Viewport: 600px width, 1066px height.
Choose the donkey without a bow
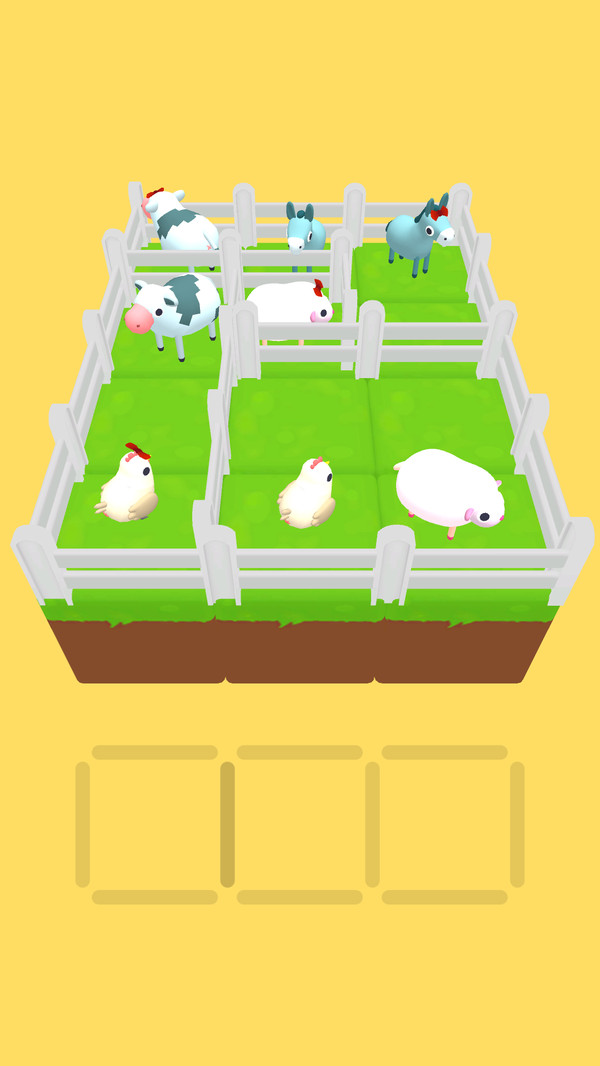click(303, 231)
